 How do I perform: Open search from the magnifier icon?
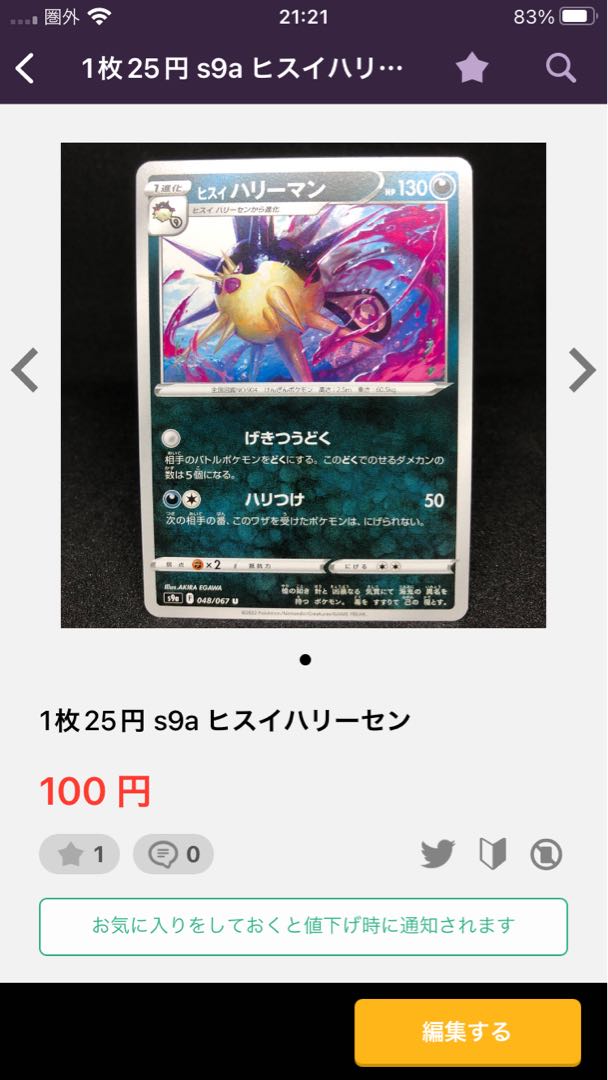pyautogui.click(x=561, y=68)
